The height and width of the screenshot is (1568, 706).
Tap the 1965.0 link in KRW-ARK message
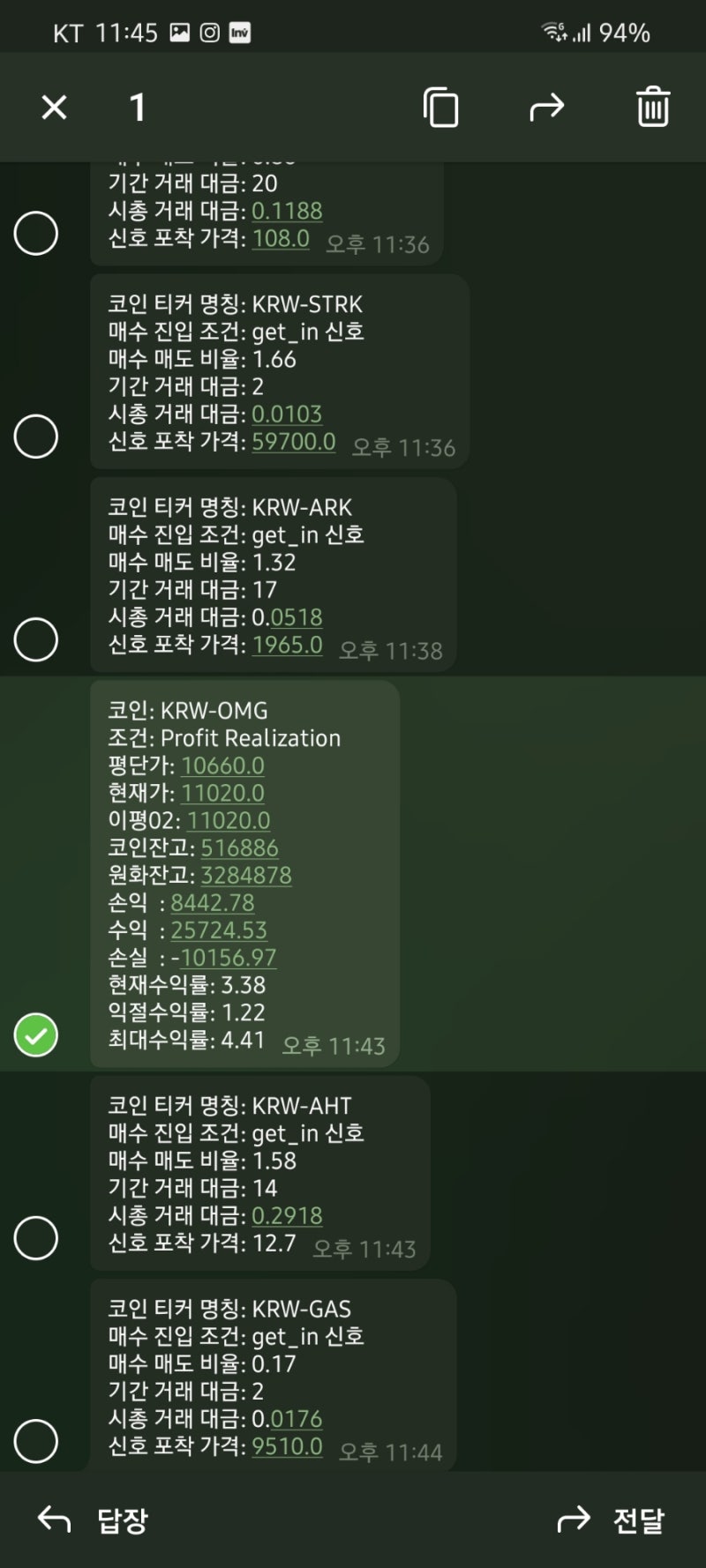287,645
